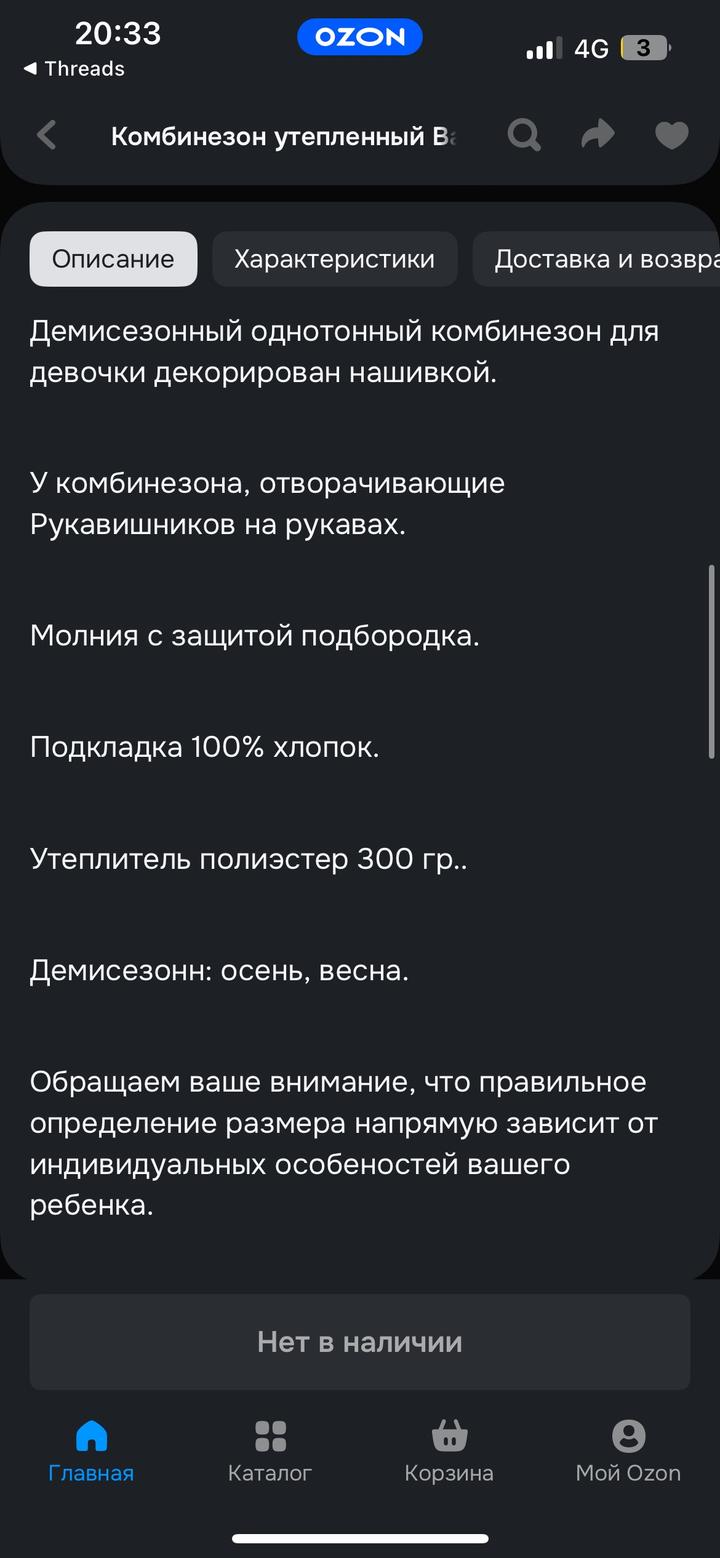The height and width of the screenshot is (1558, 720).
Task: Tap the Главная navigation label
Action: click(90, 1472)
